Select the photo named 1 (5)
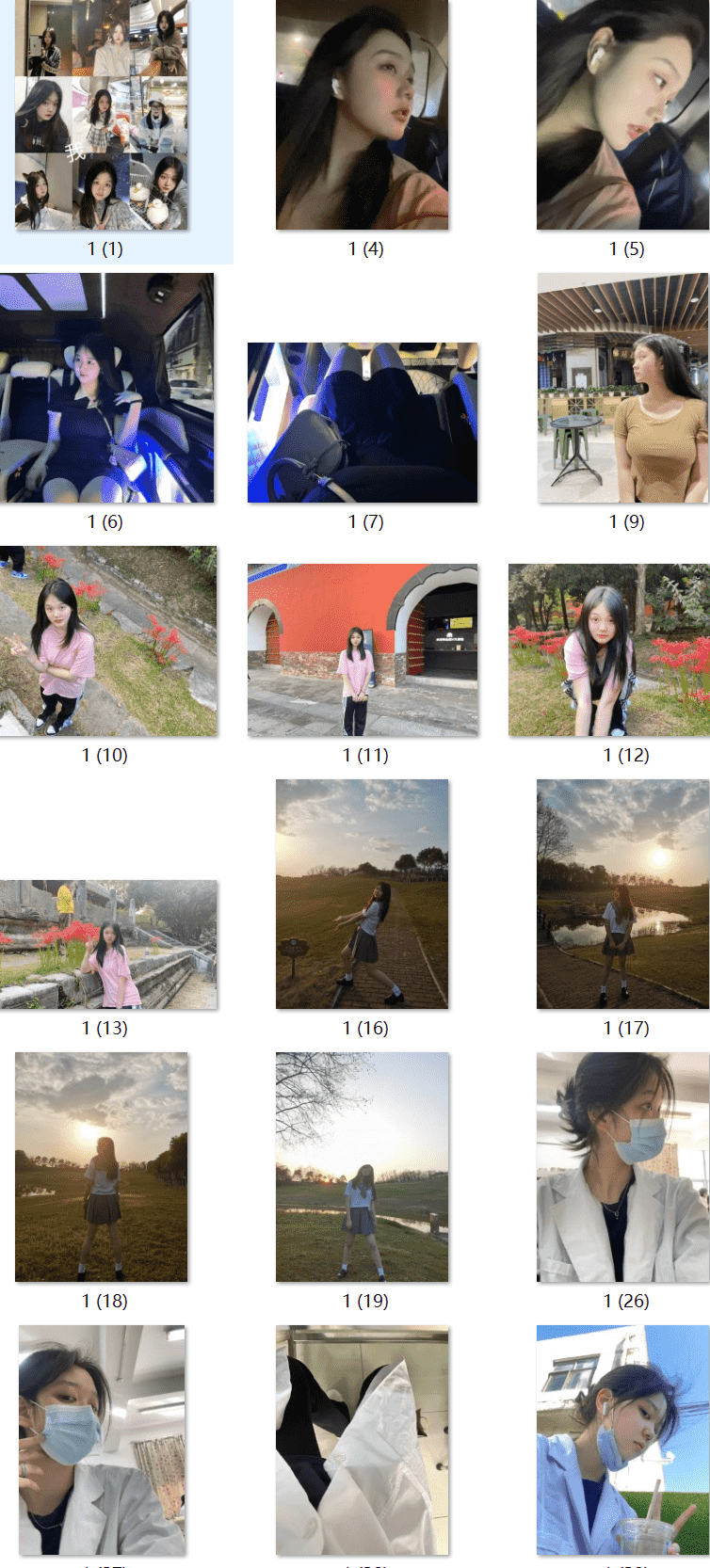 tap(622, 115)
